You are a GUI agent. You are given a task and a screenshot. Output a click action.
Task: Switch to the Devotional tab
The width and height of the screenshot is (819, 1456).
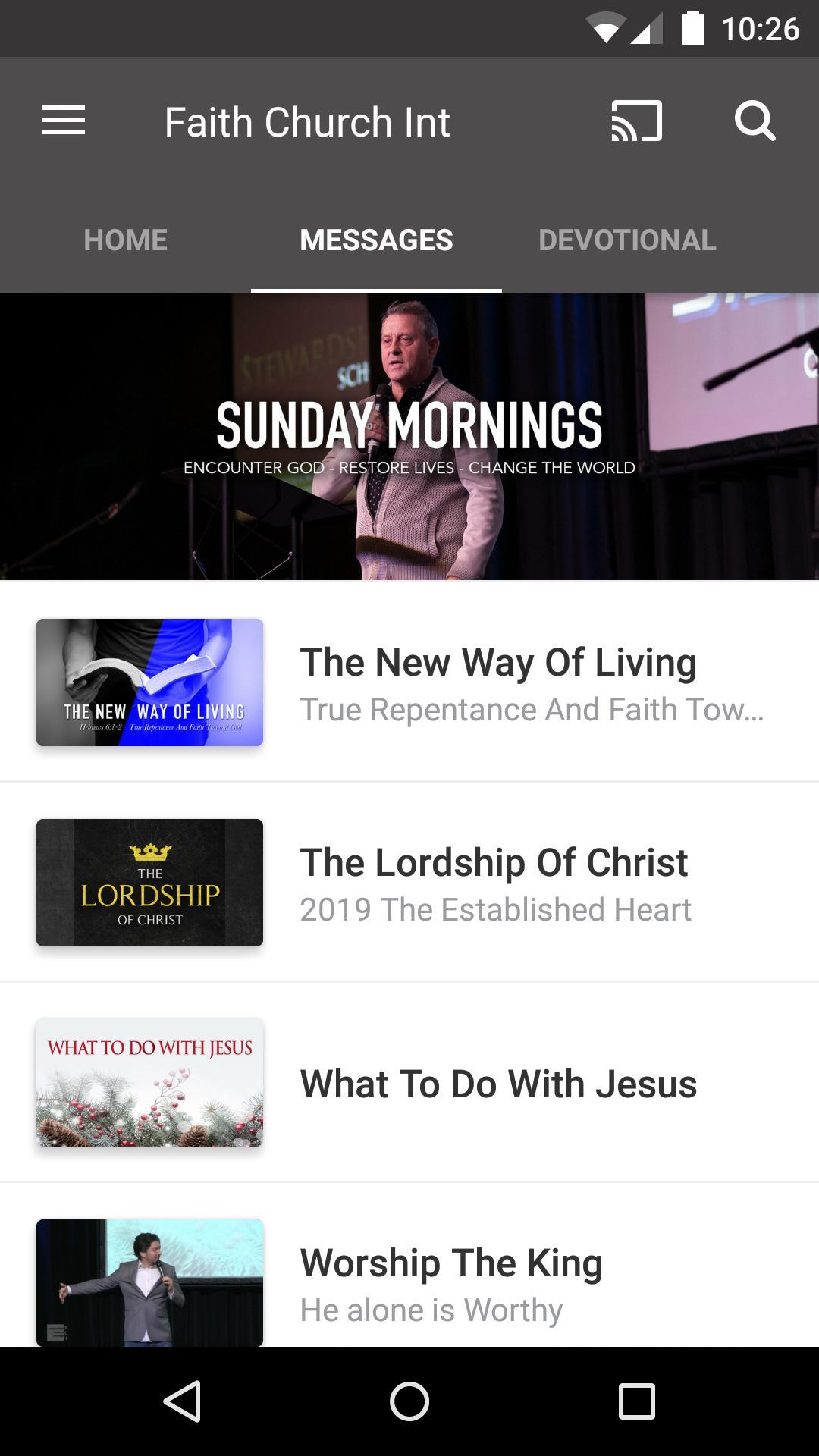[627, 240]
